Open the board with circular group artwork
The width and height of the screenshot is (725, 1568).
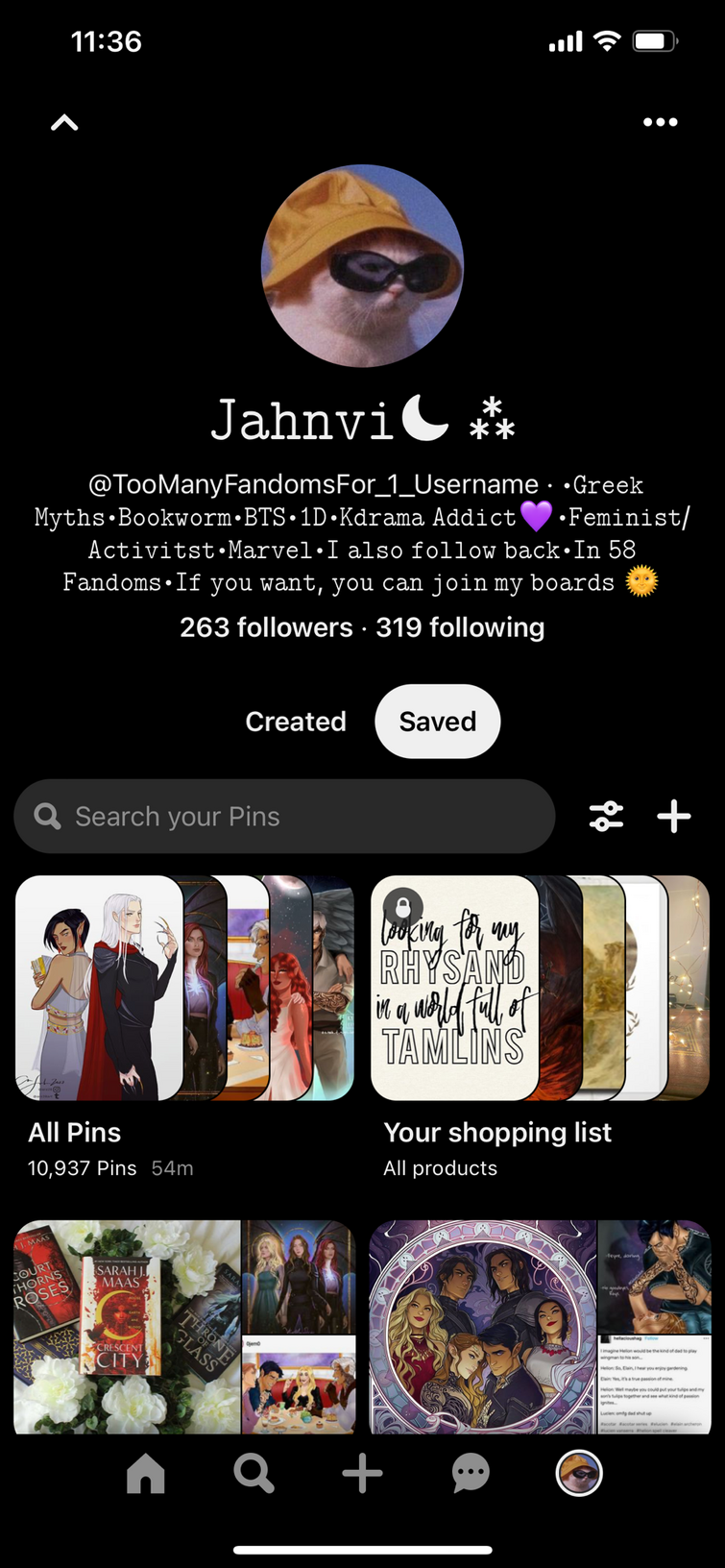[x=540, y=1326]
